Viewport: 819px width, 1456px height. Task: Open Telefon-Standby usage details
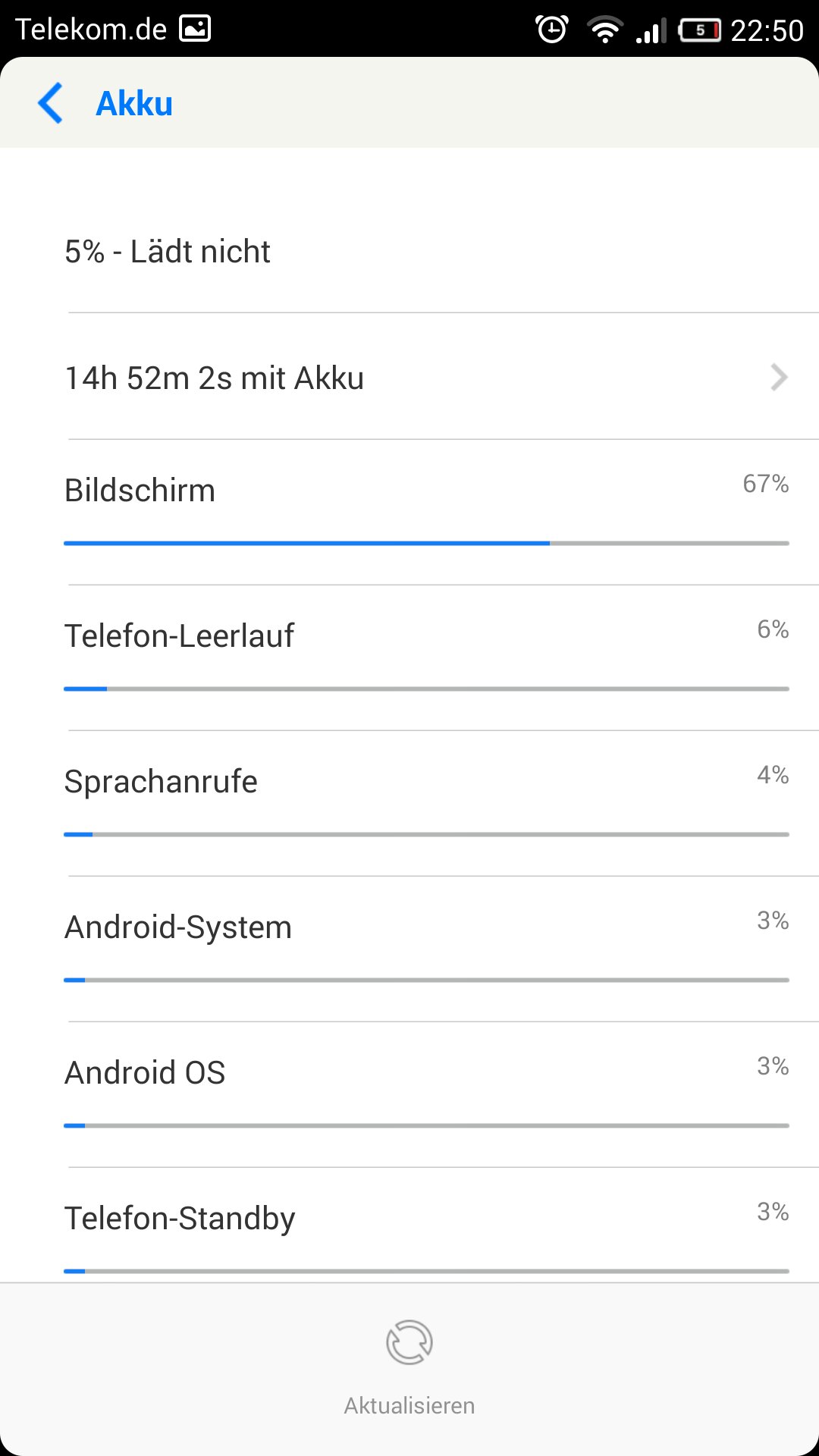click(x=409, y=1225)
